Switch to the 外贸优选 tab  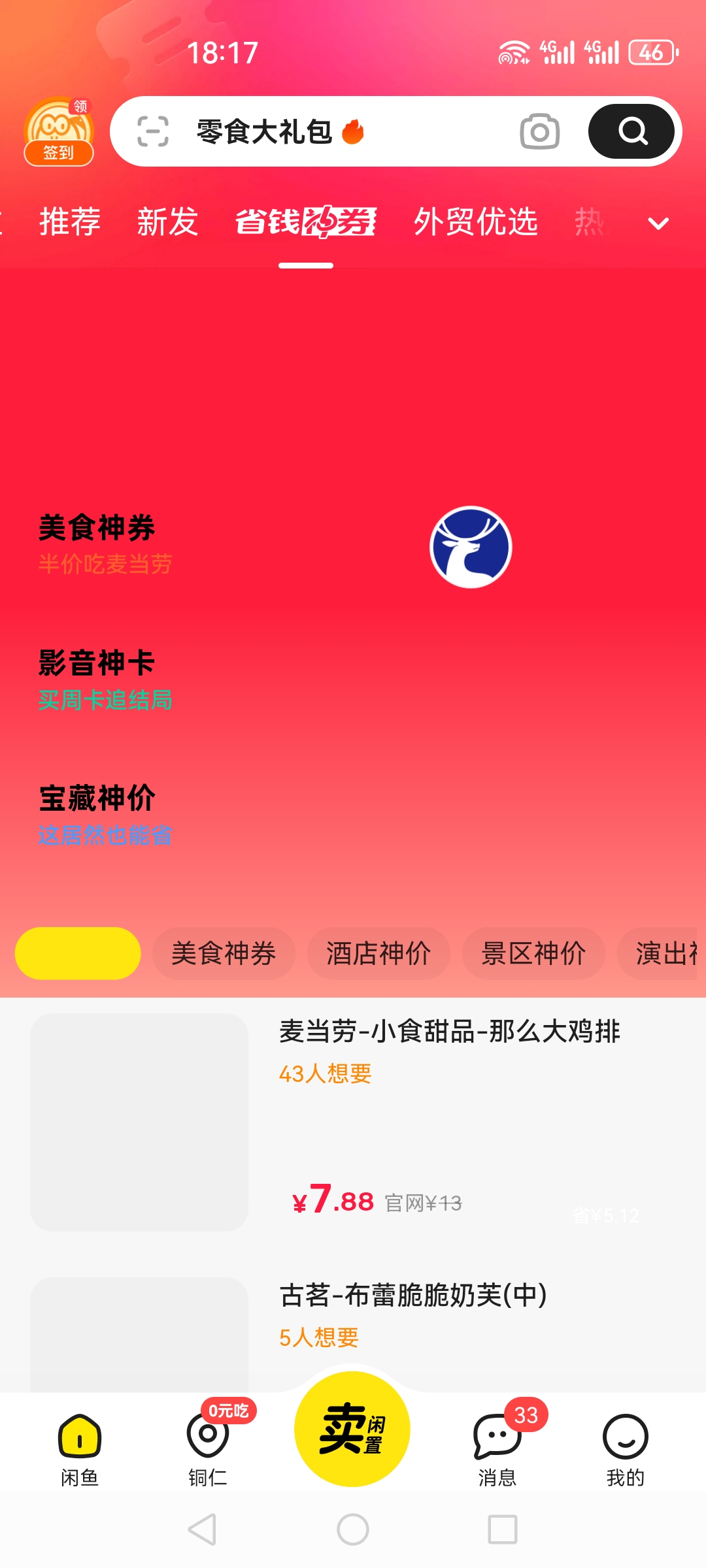475,221
